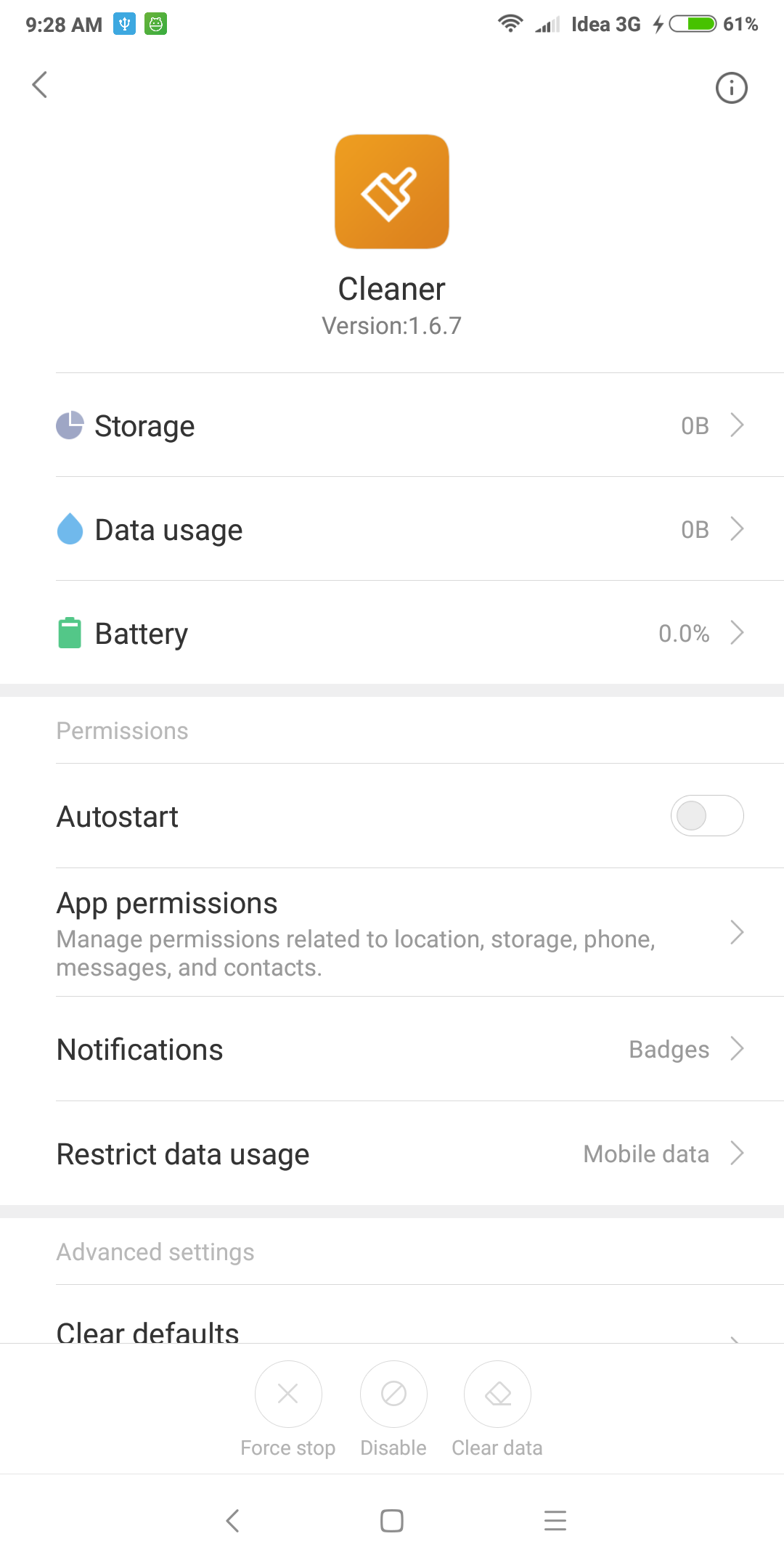Open the recent apps menu button

click(x=555, y=1521)
